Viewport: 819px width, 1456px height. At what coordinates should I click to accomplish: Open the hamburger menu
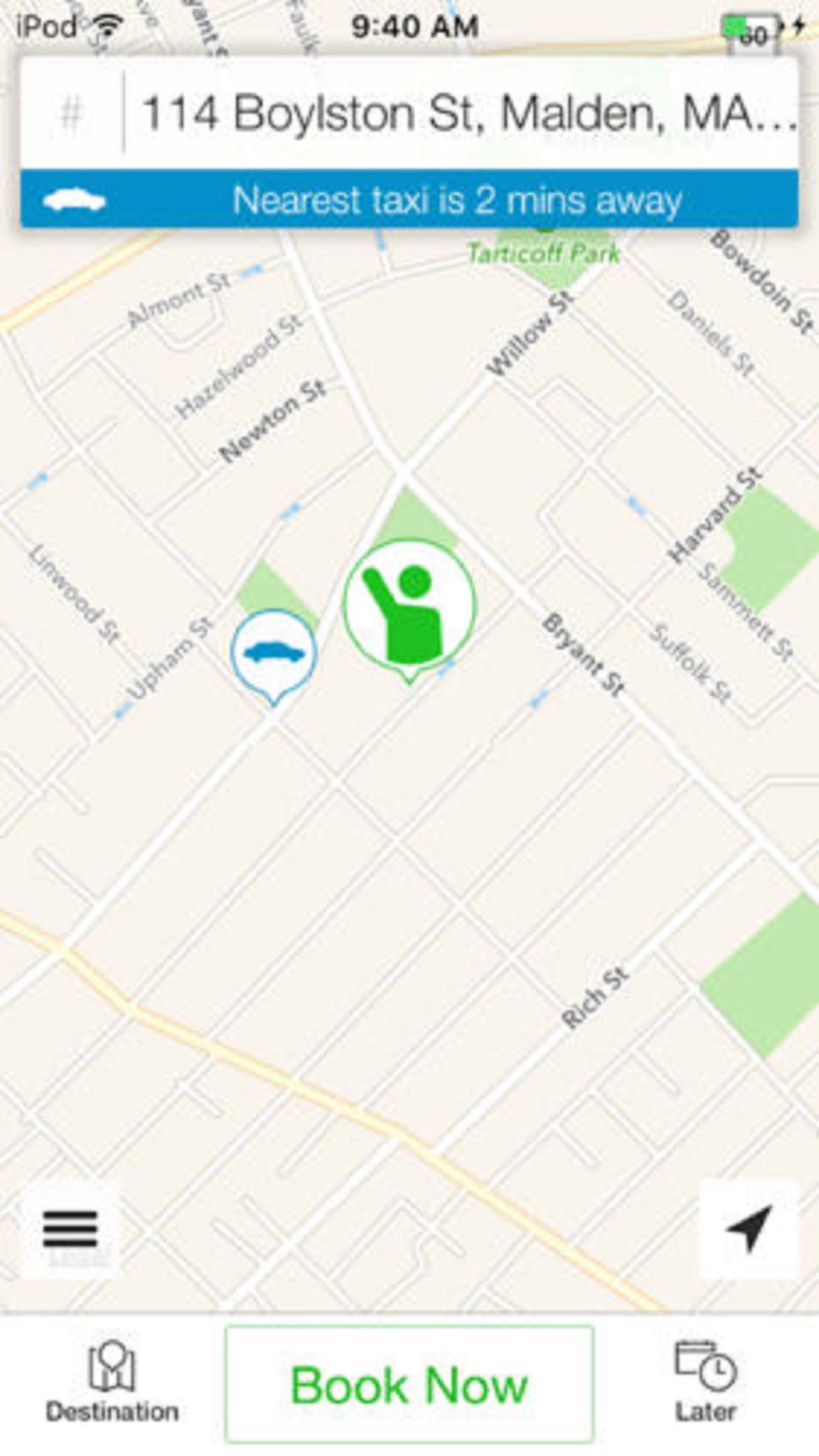[71, 1229]
